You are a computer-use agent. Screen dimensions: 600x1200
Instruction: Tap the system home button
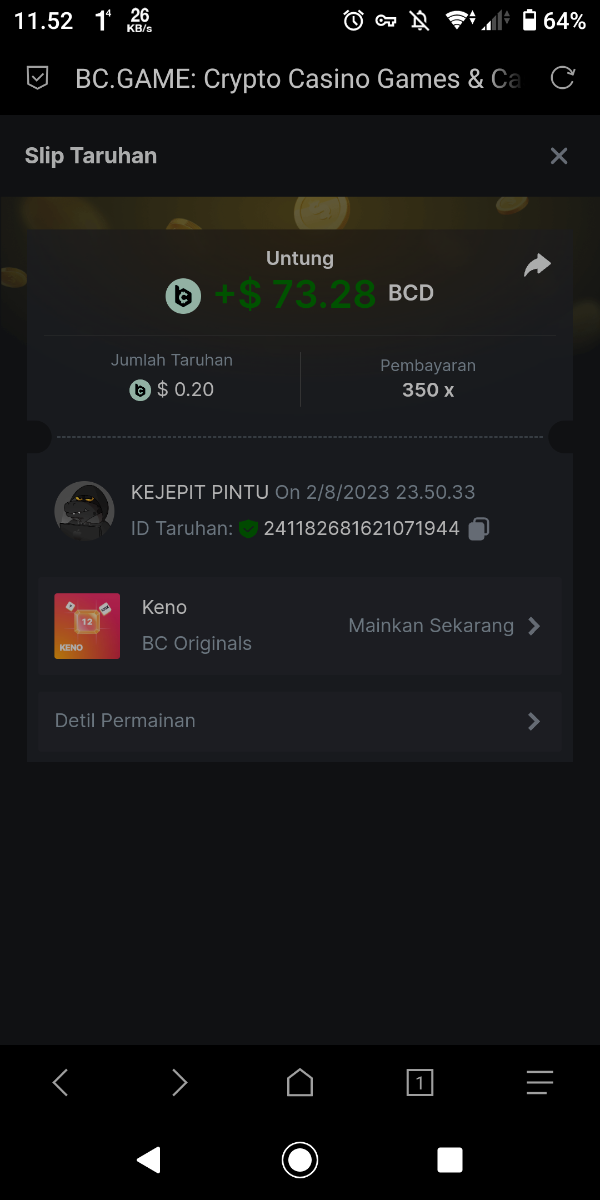[x=300, y=1160]
